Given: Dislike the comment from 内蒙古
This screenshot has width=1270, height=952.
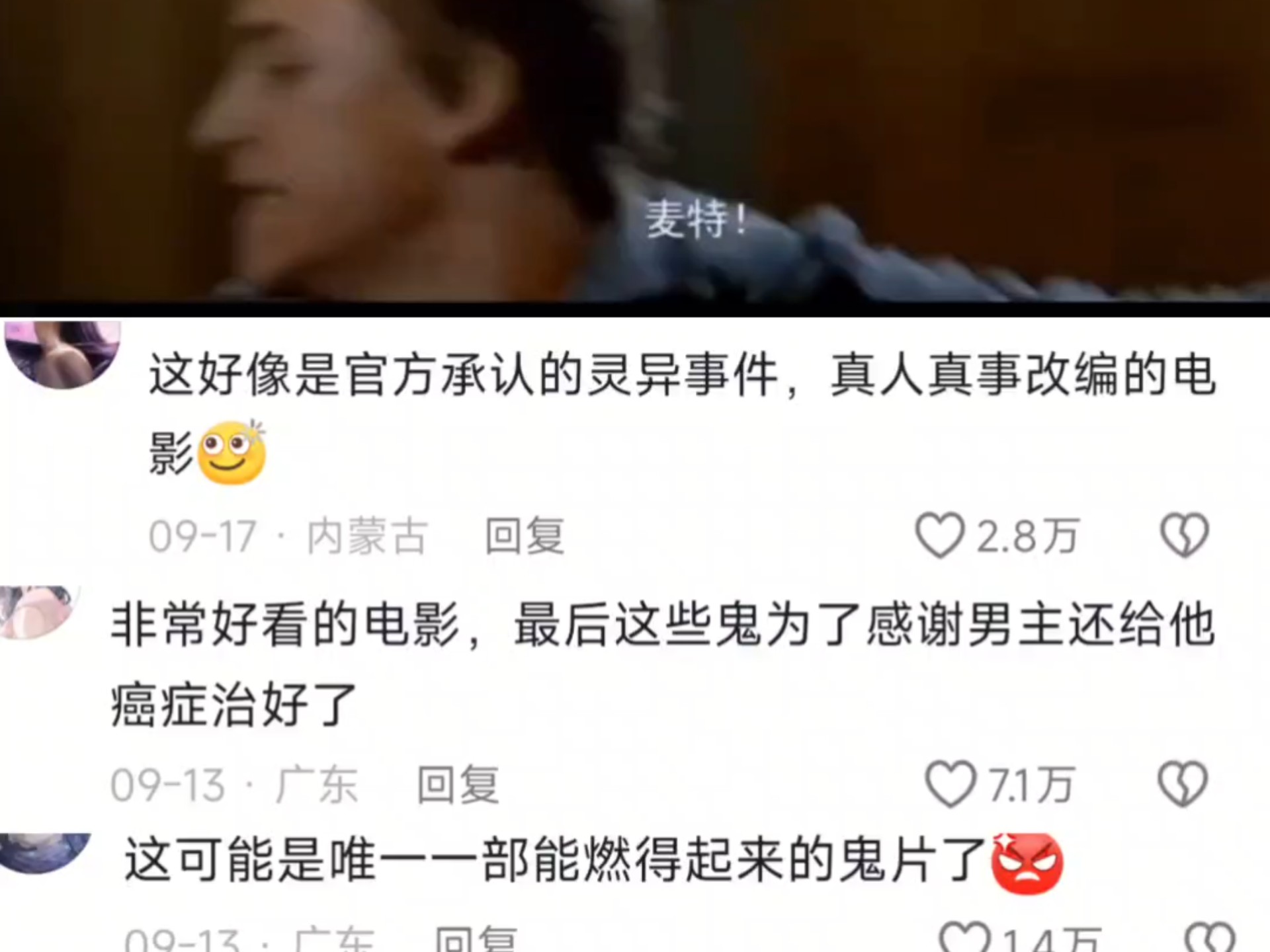Looking at the screenshot, I should click(x=1185, y=535).
